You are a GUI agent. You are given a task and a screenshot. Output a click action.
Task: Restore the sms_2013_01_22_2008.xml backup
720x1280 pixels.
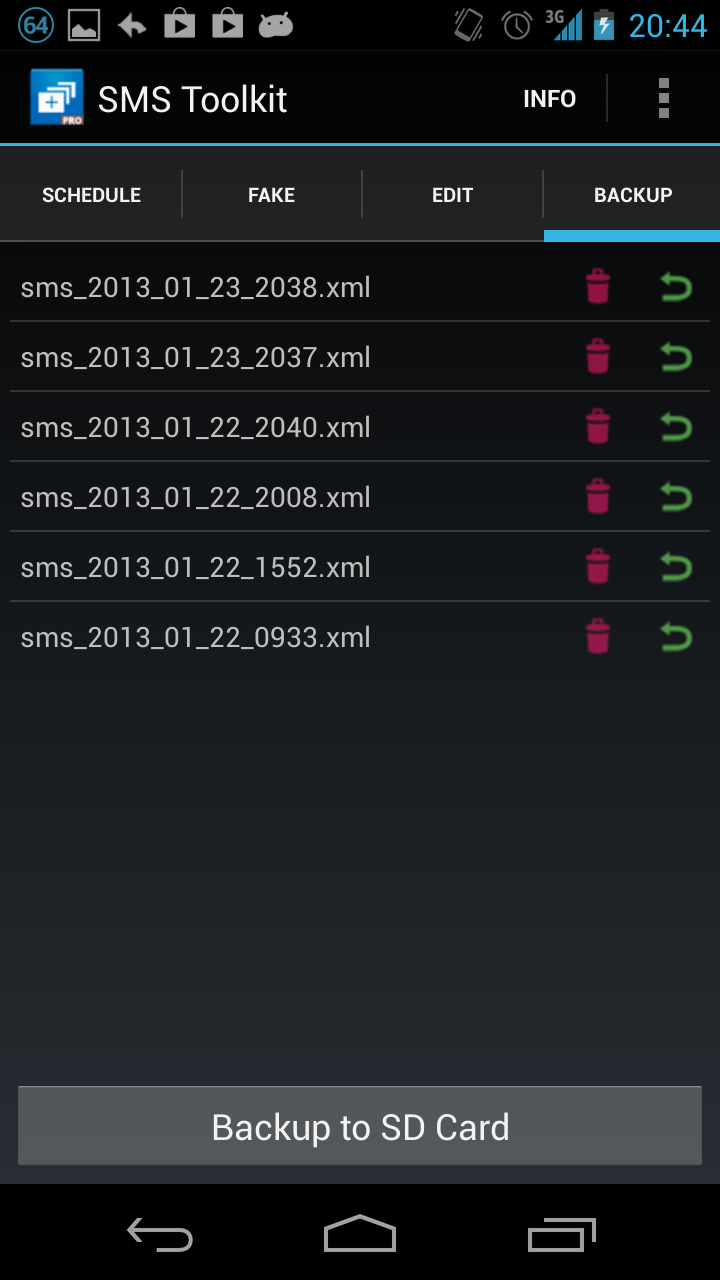tap(676, 497)
